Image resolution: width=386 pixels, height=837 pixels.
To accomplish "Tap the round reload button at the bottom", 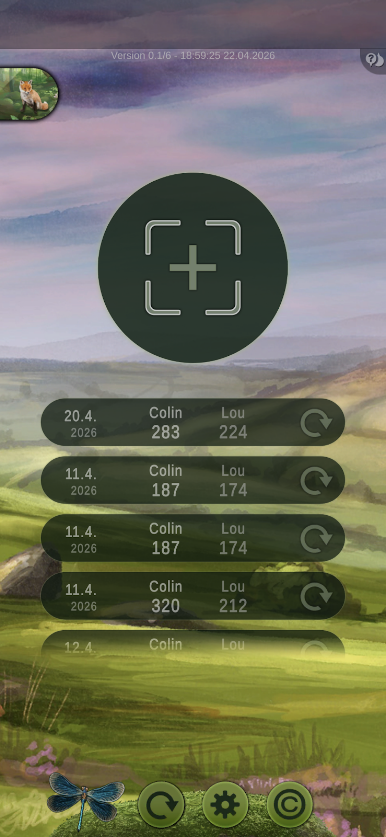I will click(x=161, y=804).
